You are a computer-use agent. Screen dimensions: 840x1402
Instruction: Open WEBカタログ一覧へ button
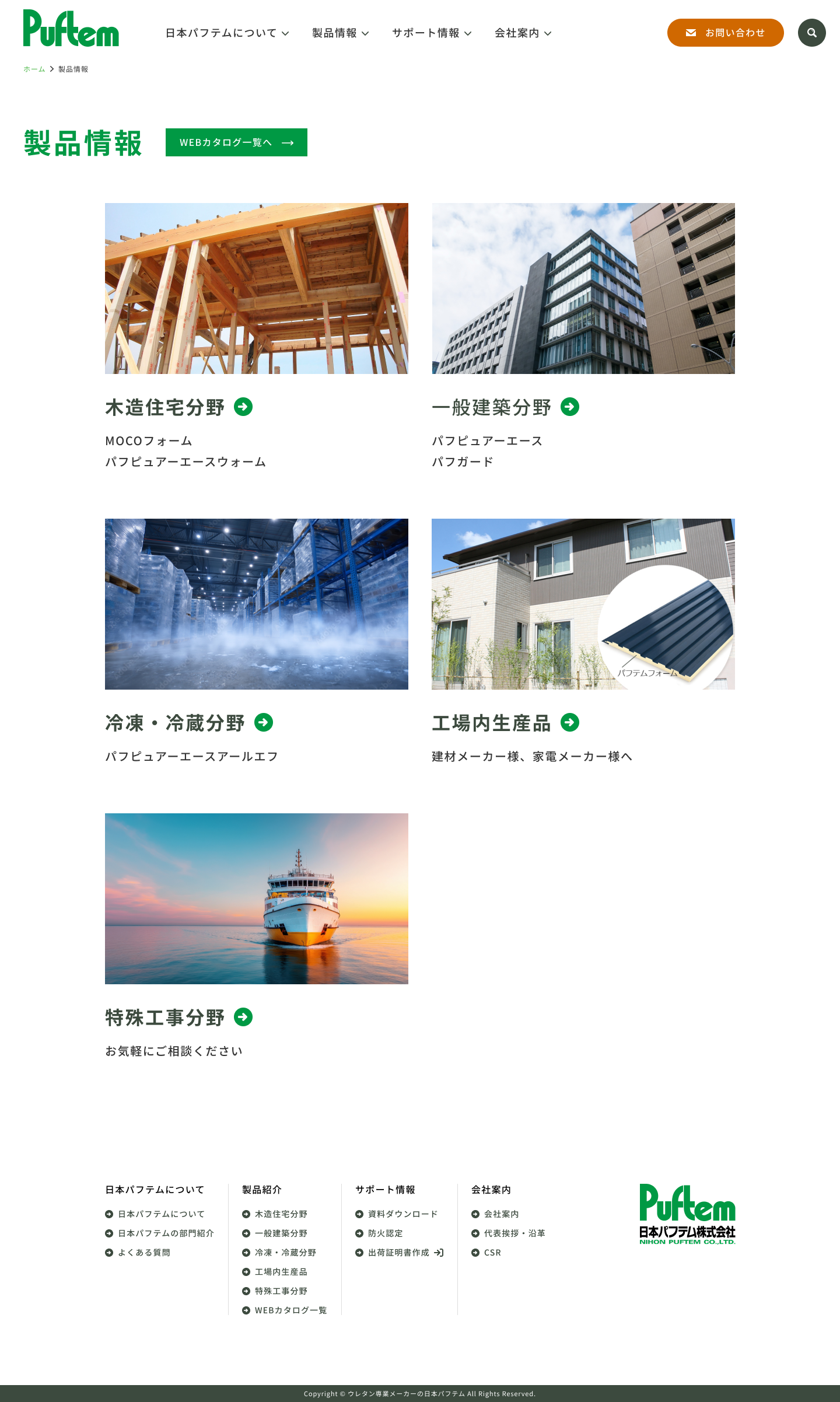coord(236,142)
